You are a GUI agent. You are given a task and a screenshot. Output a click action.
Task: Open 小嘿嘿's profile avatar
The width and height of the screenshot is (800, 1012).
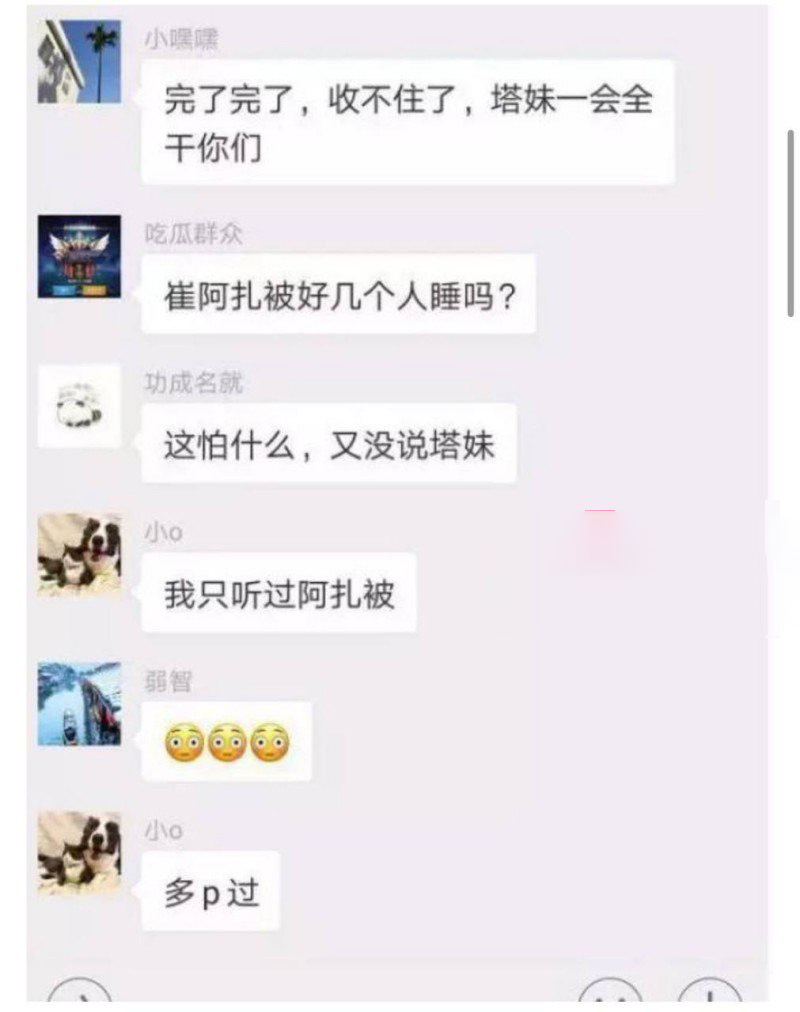(79, 62)
